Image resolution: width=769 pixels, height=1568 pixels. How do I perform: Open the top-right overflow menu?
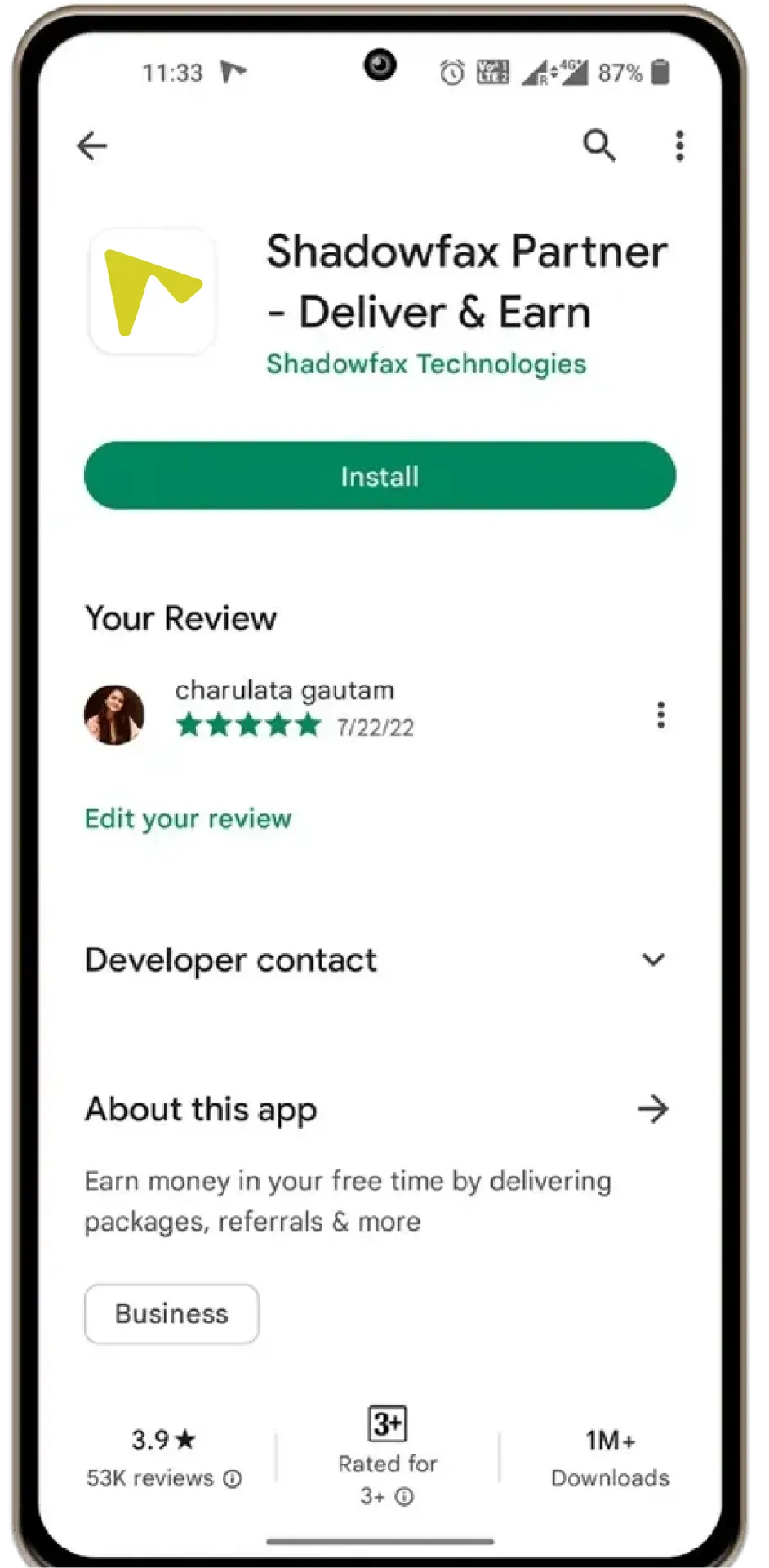[679, 146]
